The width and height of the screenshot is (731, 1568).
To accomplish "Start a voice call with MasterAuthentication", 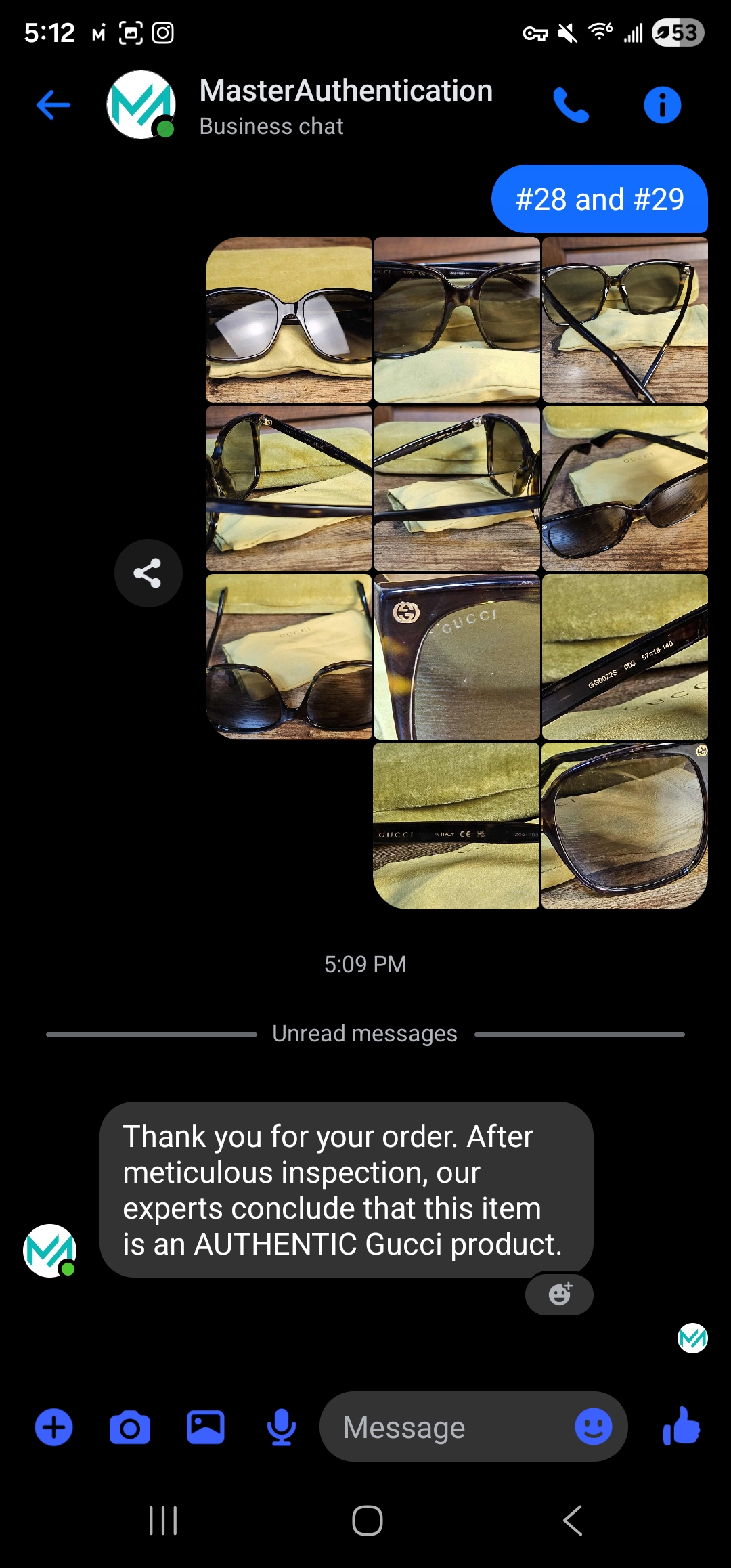I will point(571,105).
